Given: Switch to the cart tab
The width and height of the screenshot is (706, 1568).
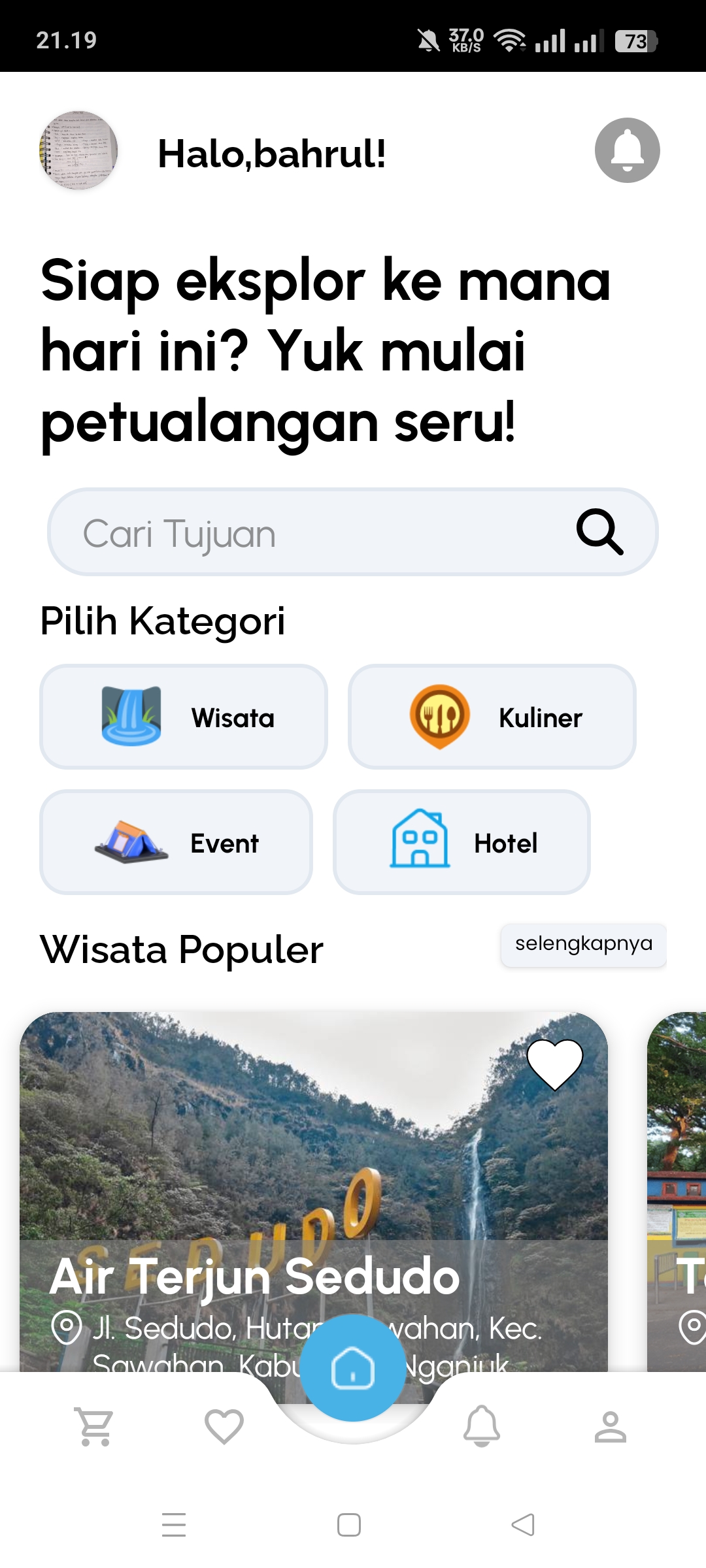Looking at the screenshot, I should tap(95, 1426).
